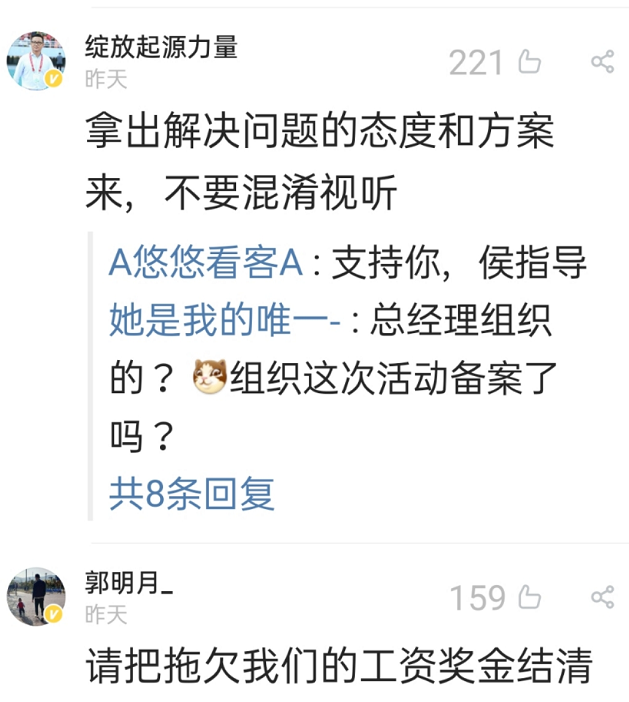
Task: Open 绽放起源力量's profile avatar
Action: pyautogui.click(x=37, y=61)
